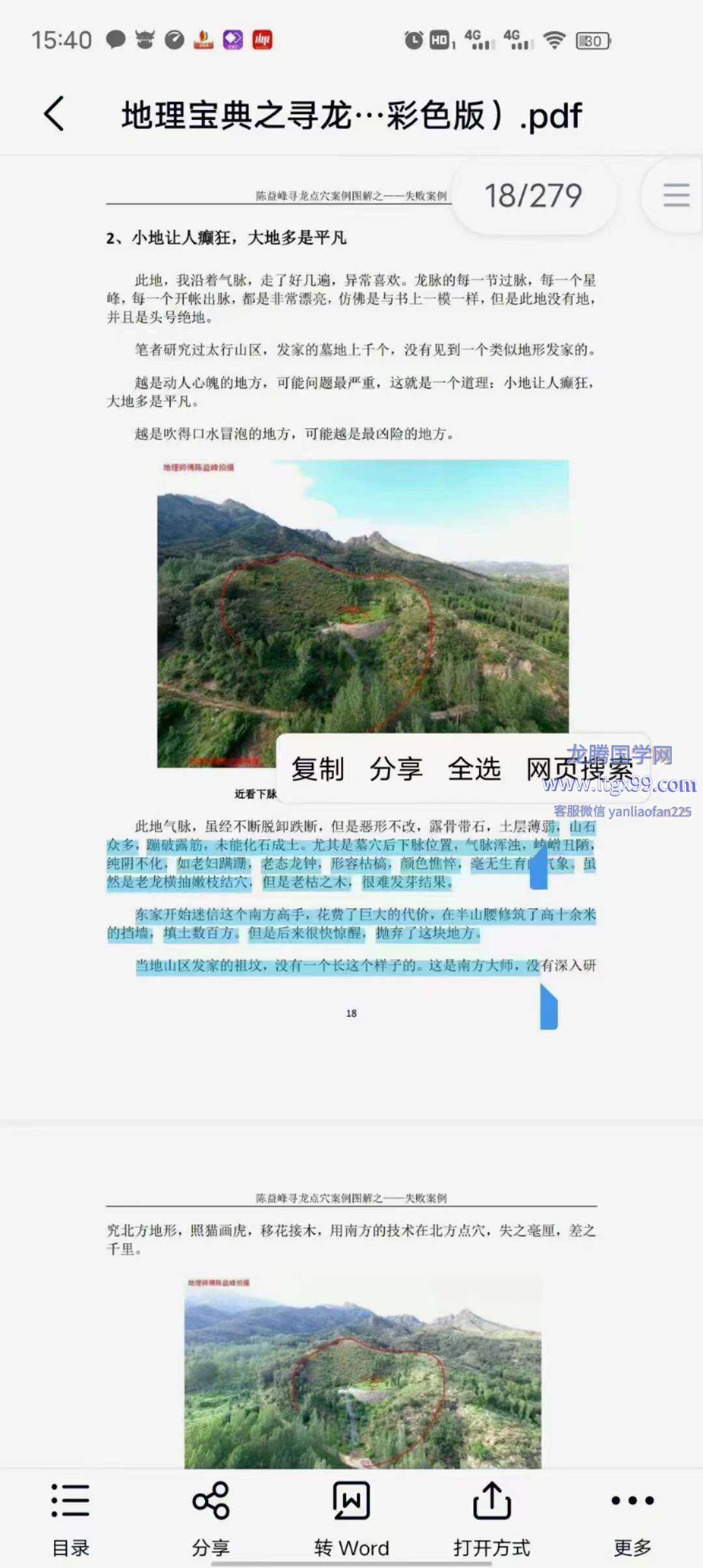The image size is (703, 1568).
Task: Convert document with 转 Word
Action: pos(351,1519)
